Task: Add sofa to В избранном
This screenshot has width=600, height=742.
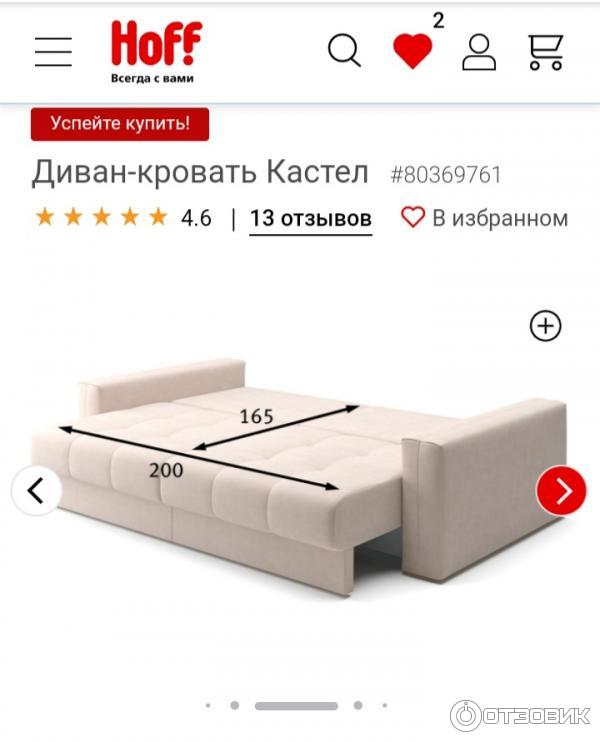Action: tap(484, 218)
